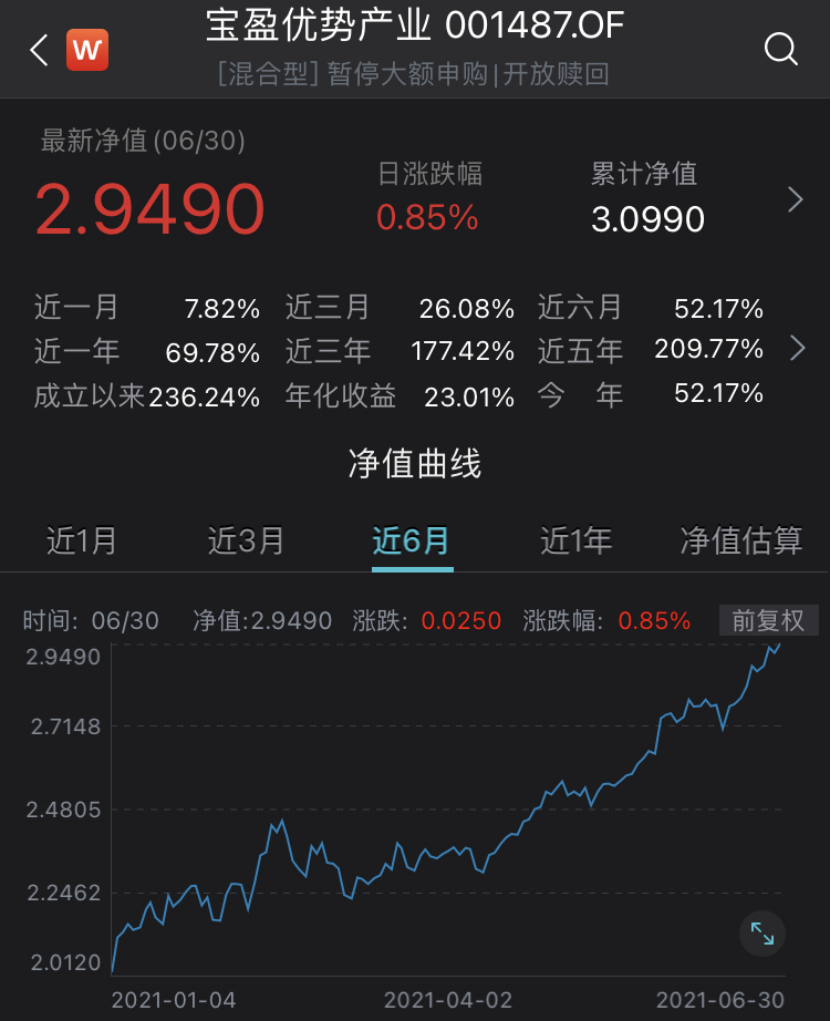Expand the chart to fullscreen

coord(762,934)
